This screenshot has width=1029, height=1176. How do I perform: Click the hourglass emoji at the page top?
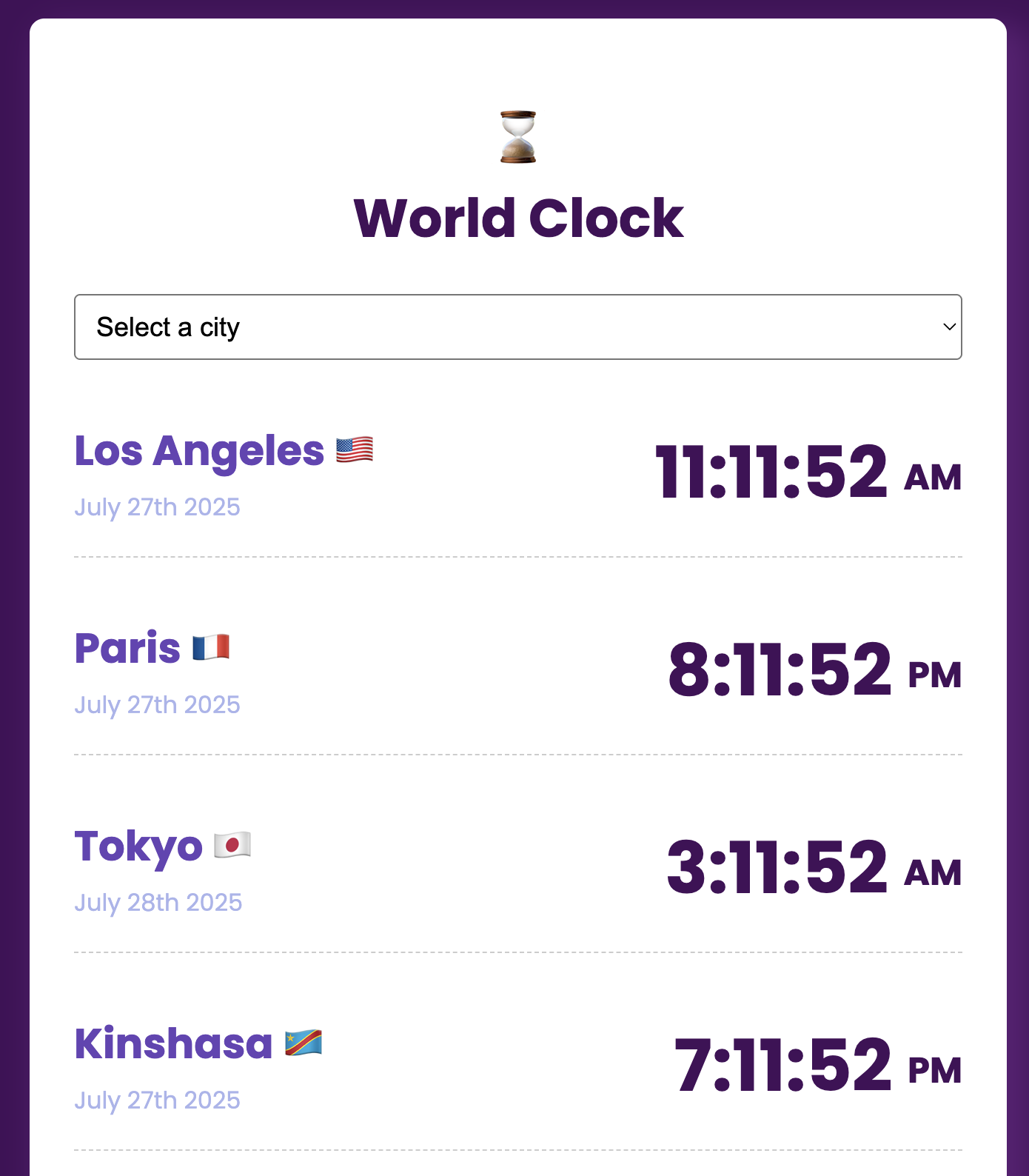tap(517, 138)
